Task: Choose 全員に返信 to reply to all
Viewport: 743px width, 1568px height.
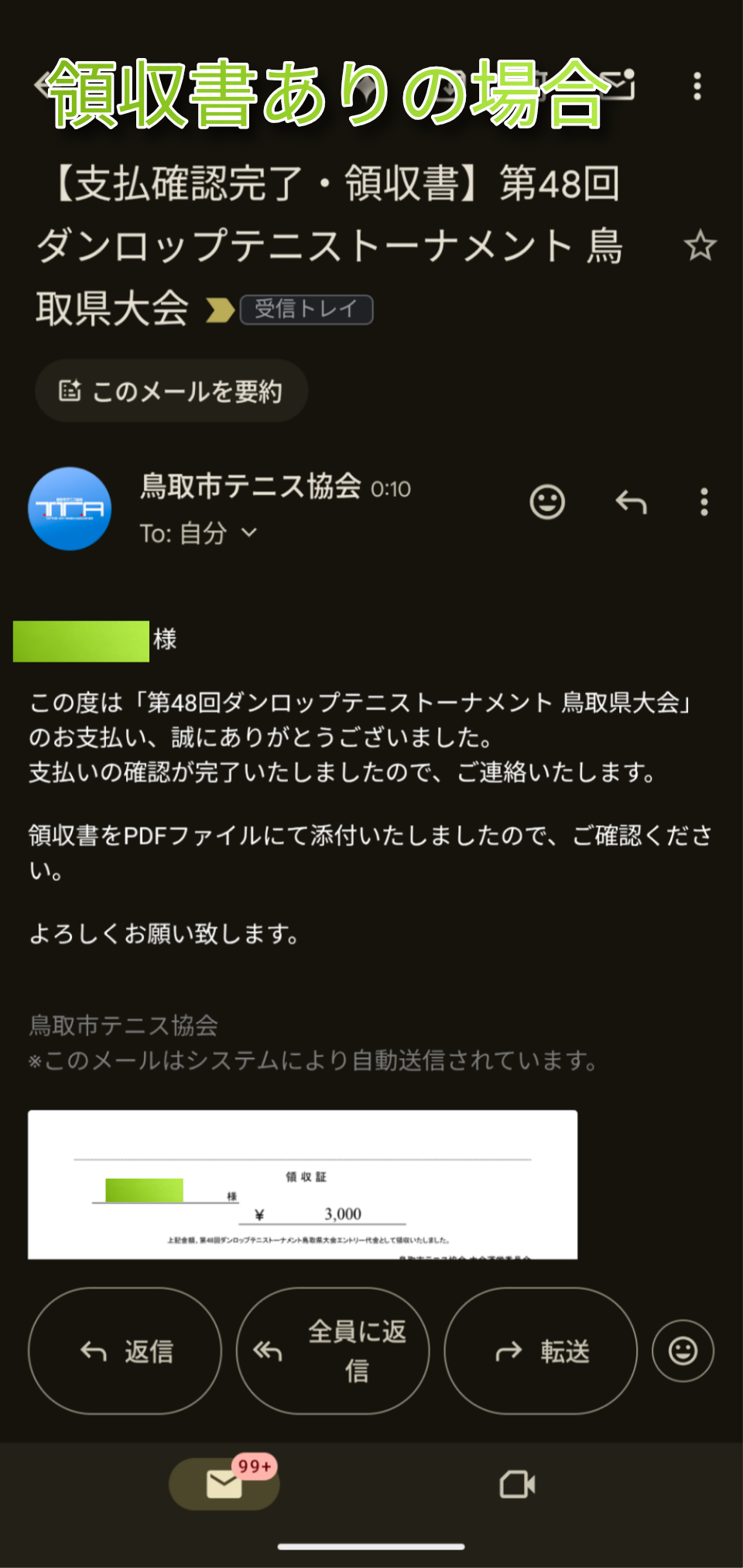Action: pyautogui.click(x=333, y=1351)
